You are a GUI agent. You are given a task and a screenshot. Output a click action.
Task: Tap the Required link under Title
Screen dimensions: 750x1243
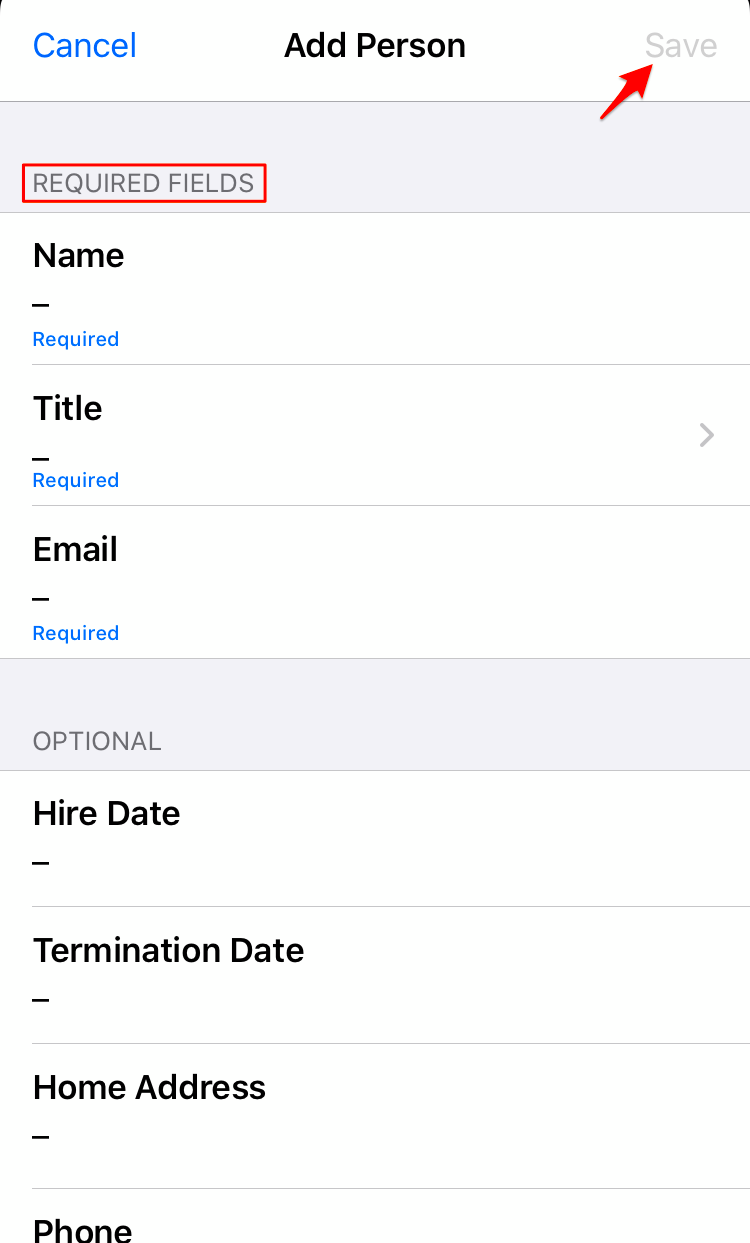[x=75, y=480]
